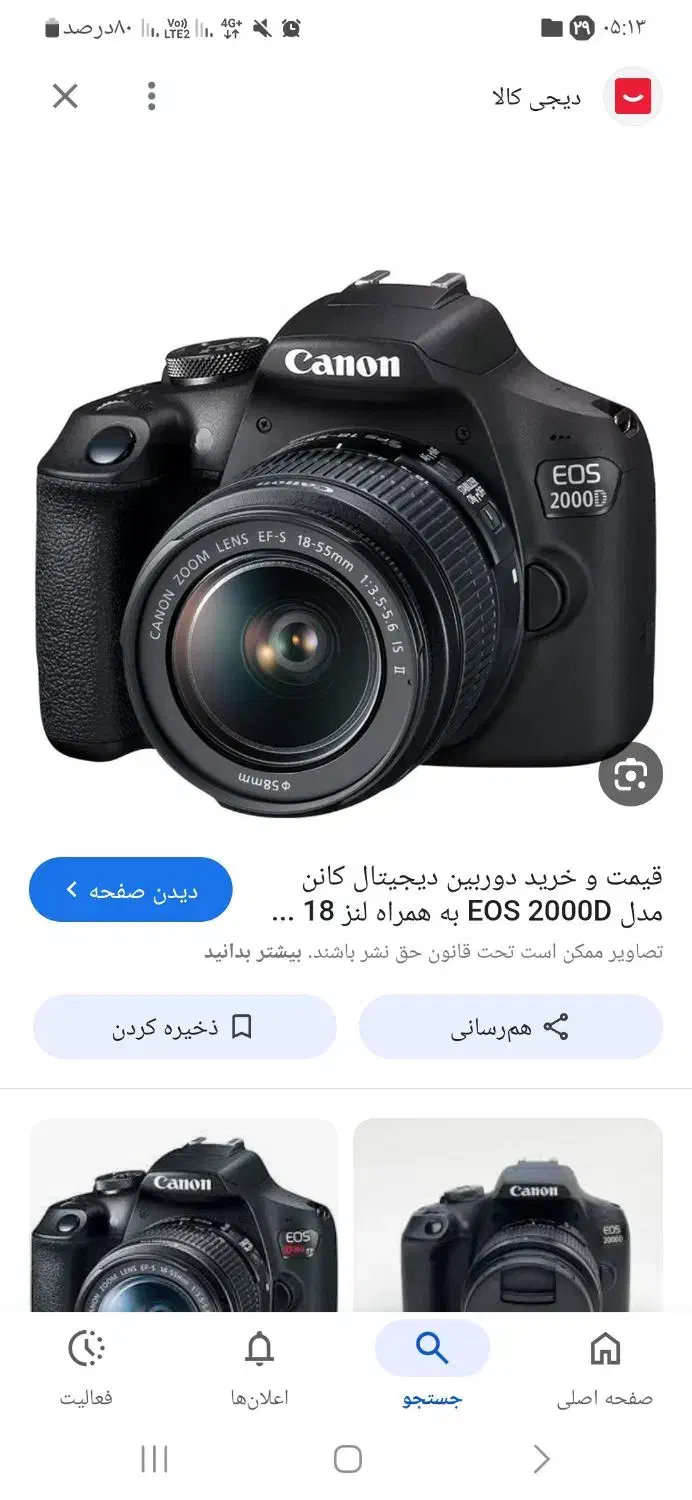Open the three-dot overflow menu
The height and width of the screenshot is (1500, 692).
152,96
